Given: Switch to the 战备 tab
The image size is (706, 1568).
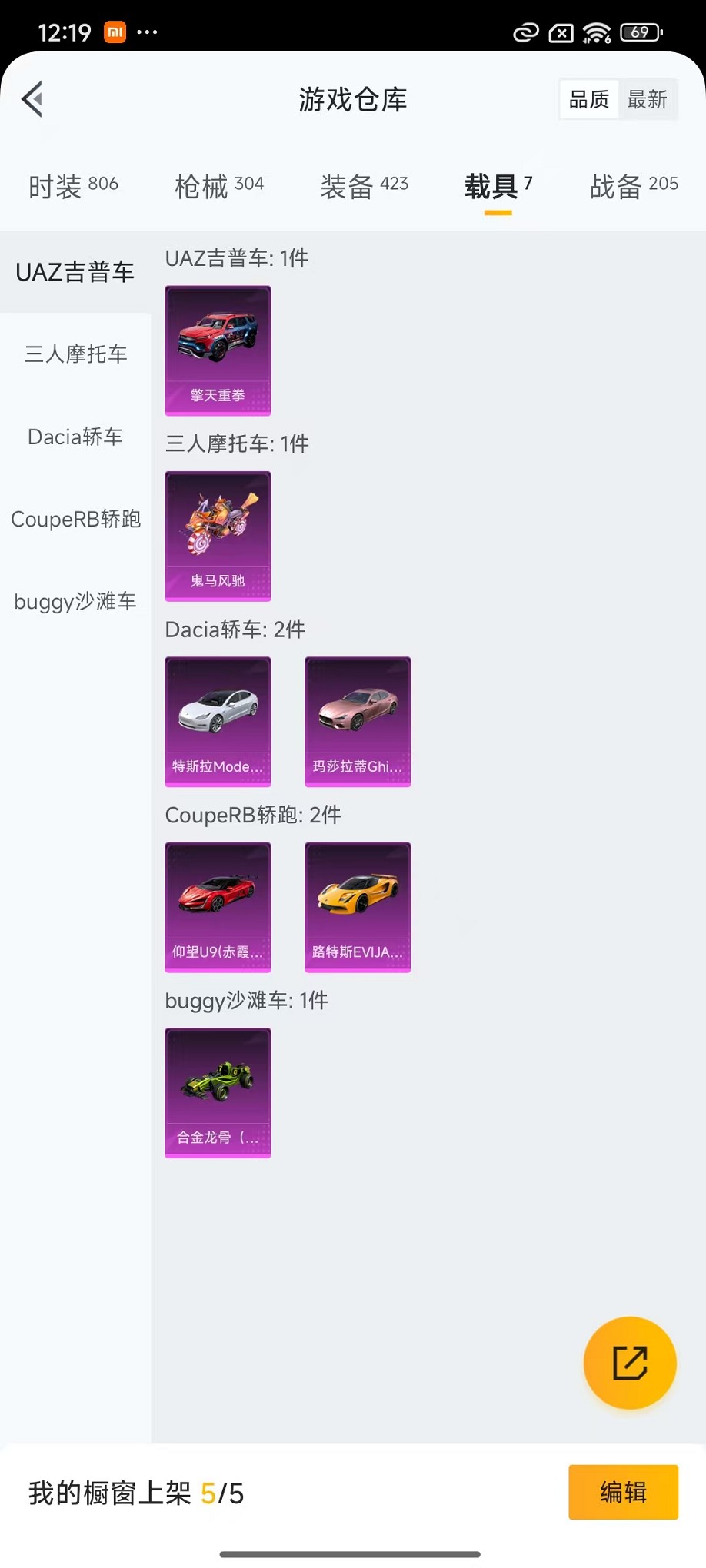Looking at the screenshot, I should coord(634,185).
